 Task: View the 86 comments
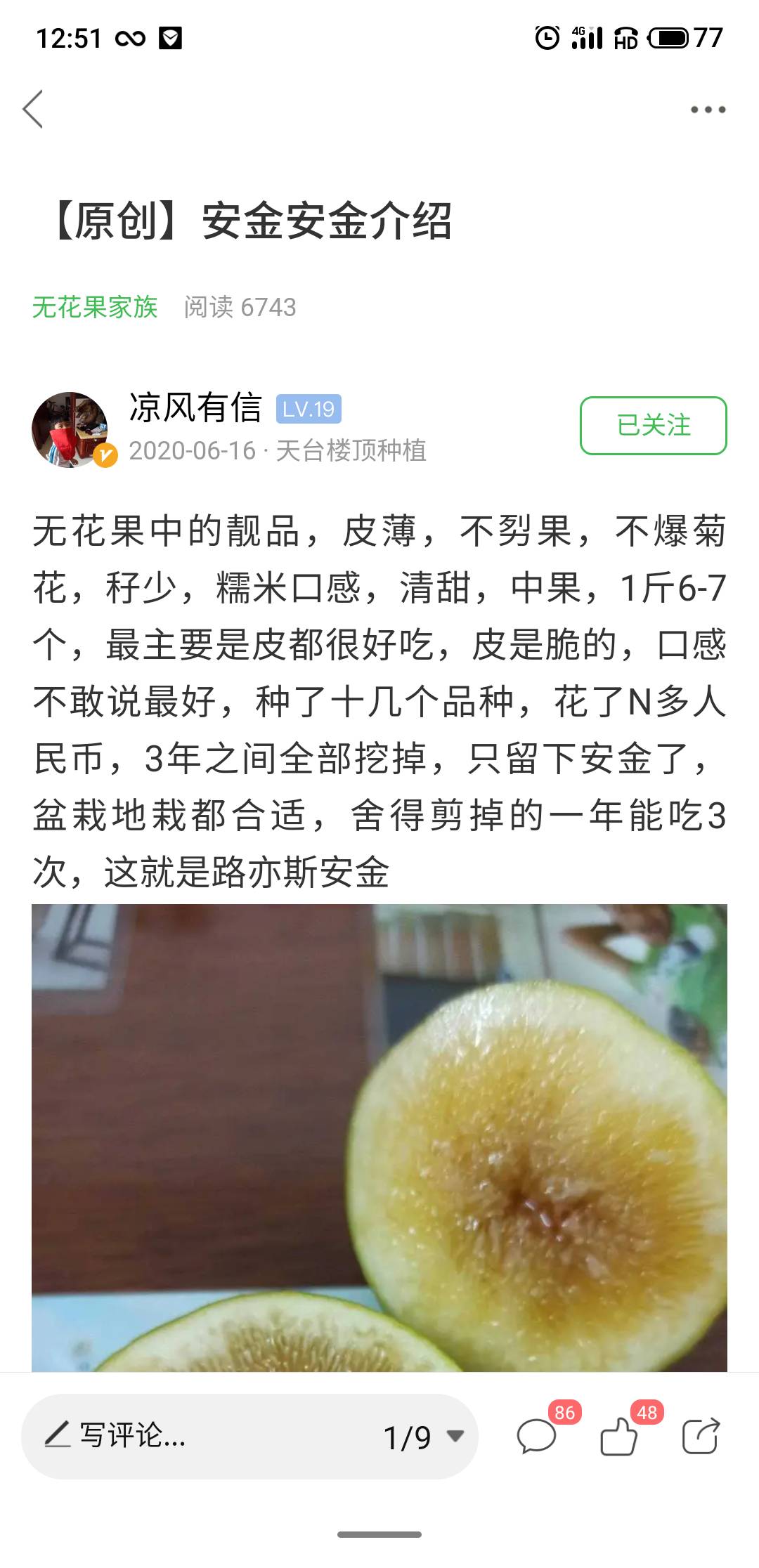click(538, 1436)
